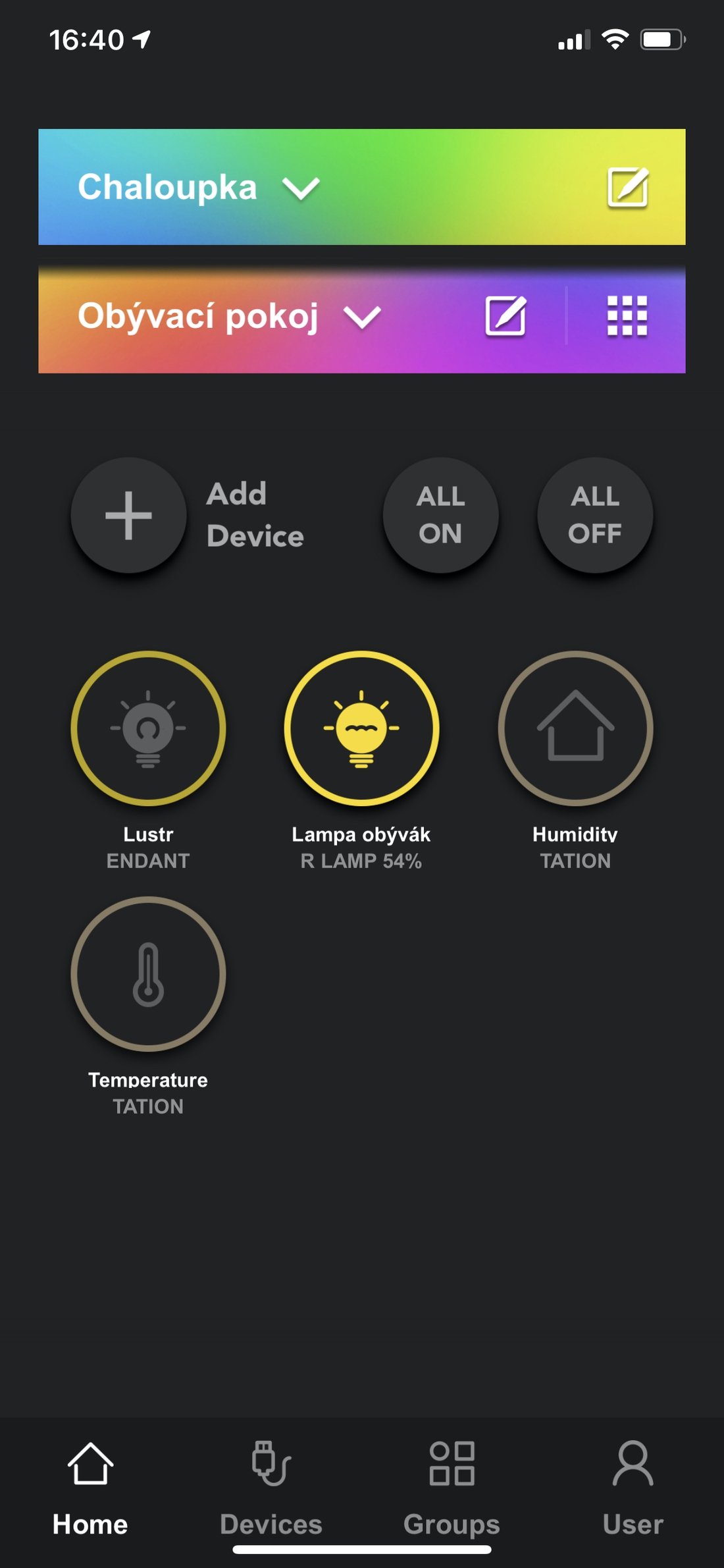Expand the Chaloupka home dropdown

(x=301, y=189)
